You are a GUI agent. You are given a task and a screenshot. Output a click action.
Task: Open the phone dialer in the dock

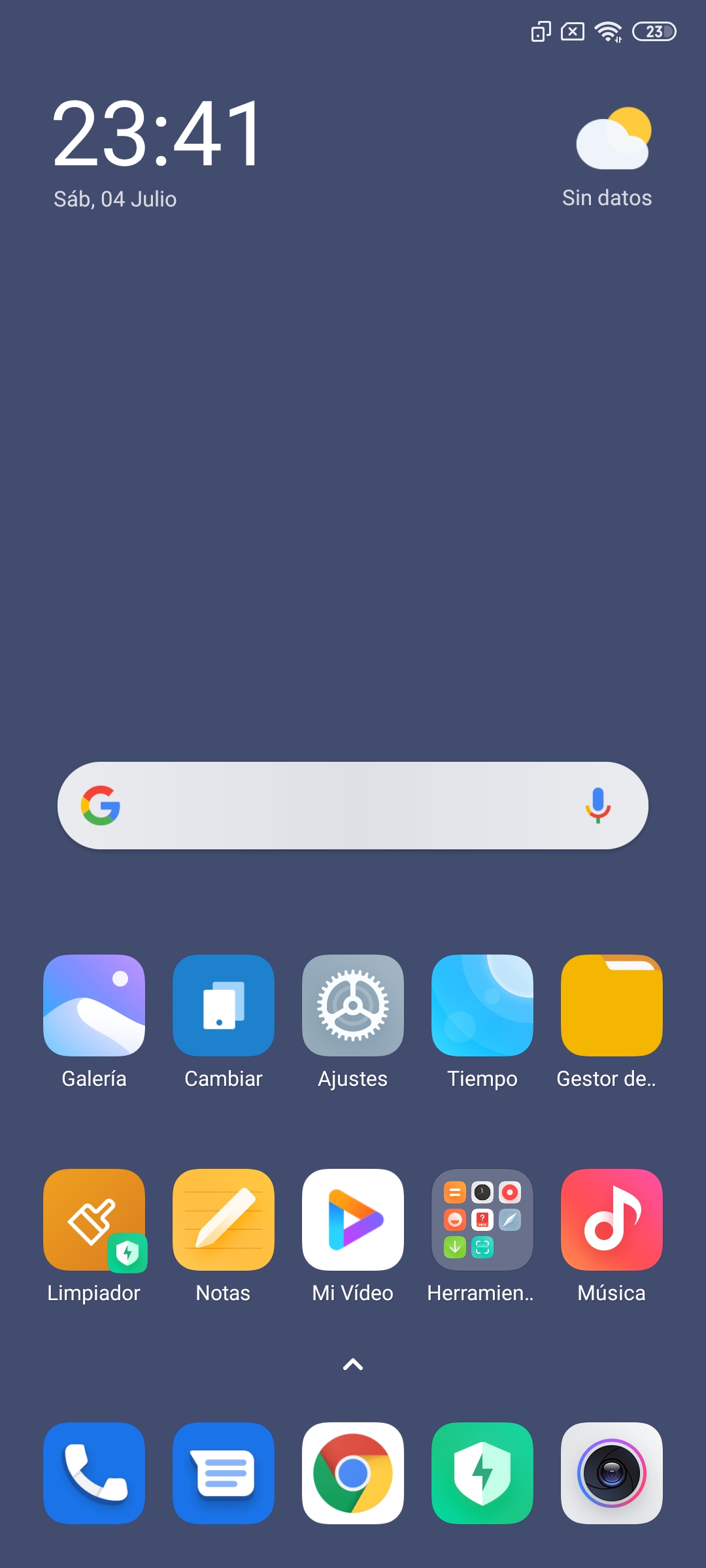coord(94,1473)
